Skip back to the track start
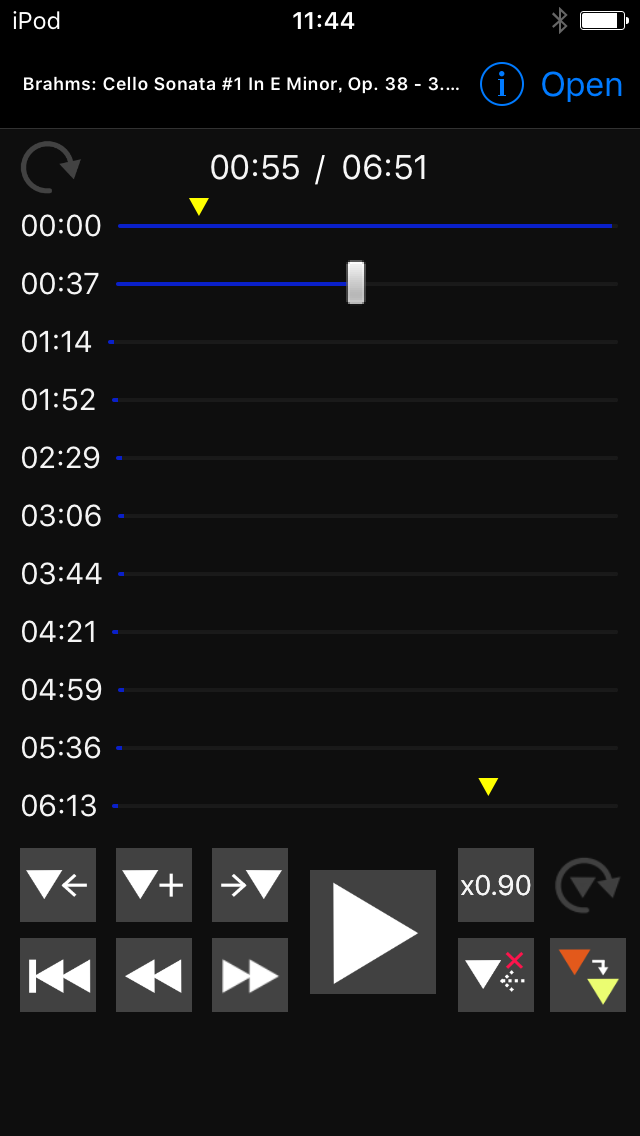The width and height of the screenshot is (640, 1136). (58, 975)
